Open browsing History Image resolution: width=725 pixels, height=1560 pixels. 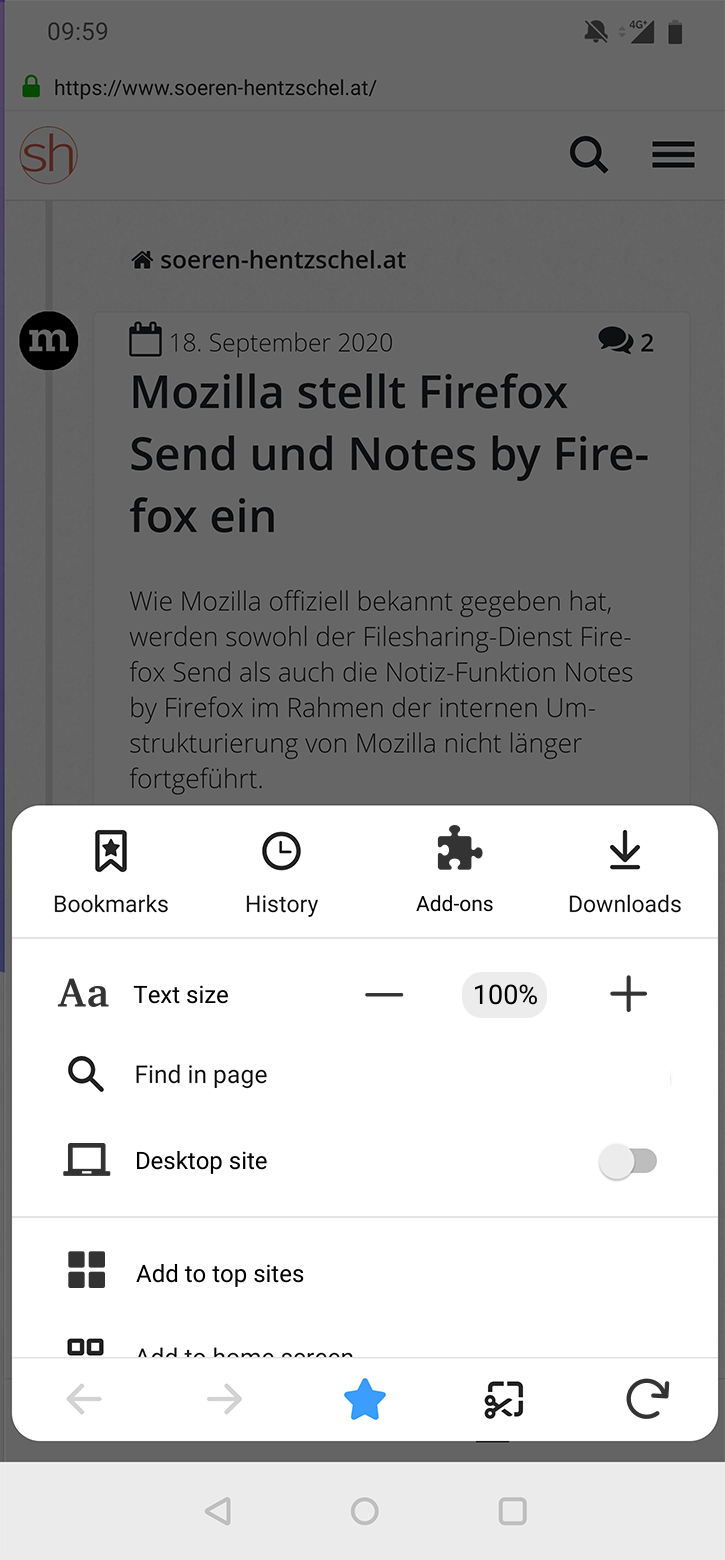coord(281,872)
